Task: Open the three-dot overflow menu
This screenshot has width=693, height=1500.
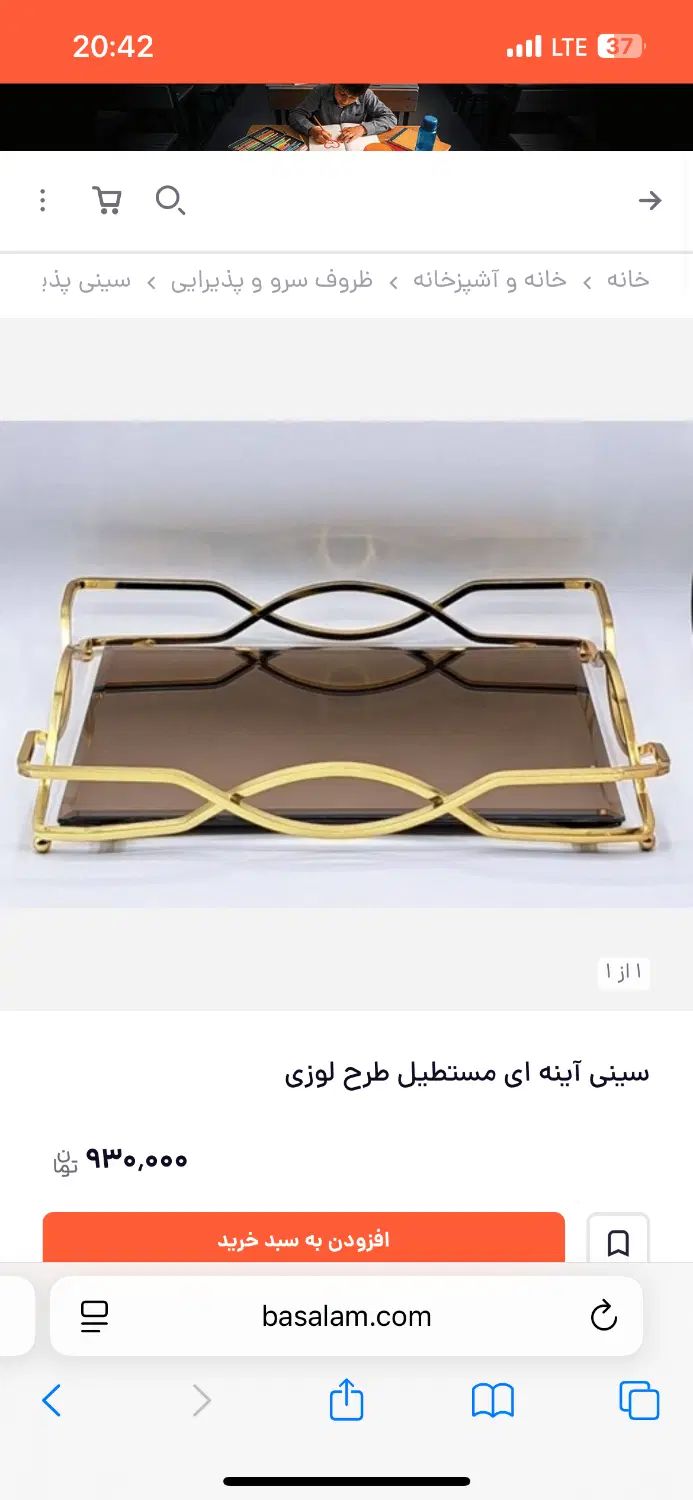Action: tap(42, 201)
